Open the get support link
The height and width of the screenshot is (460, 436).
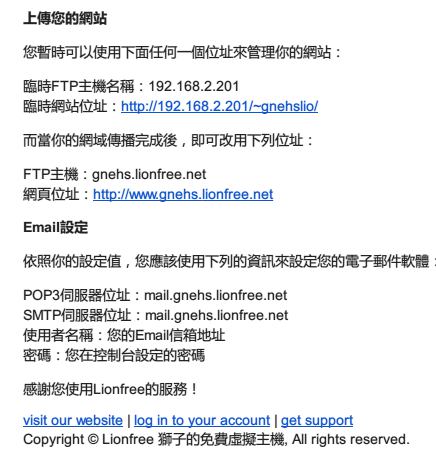(x=317, y=421)
